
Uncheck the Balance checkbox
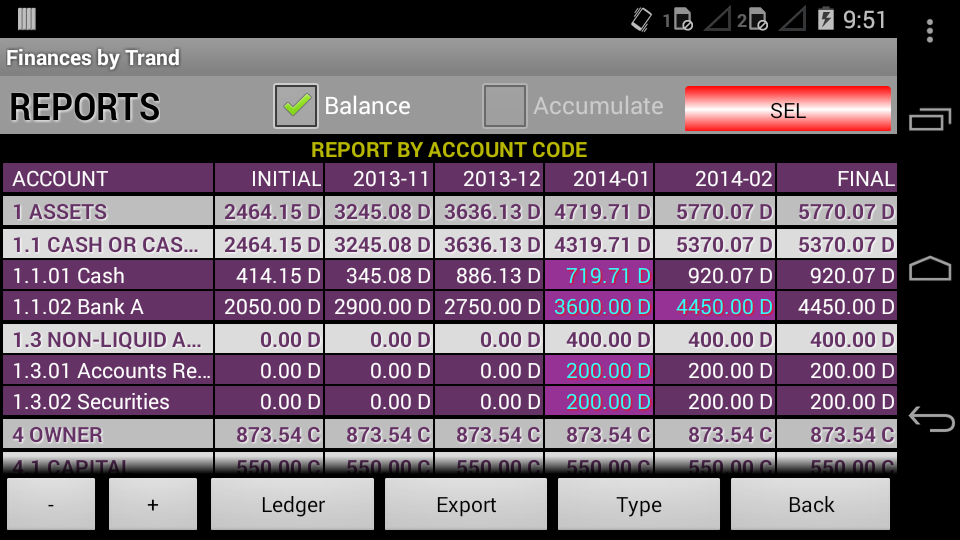pos(296,106)
